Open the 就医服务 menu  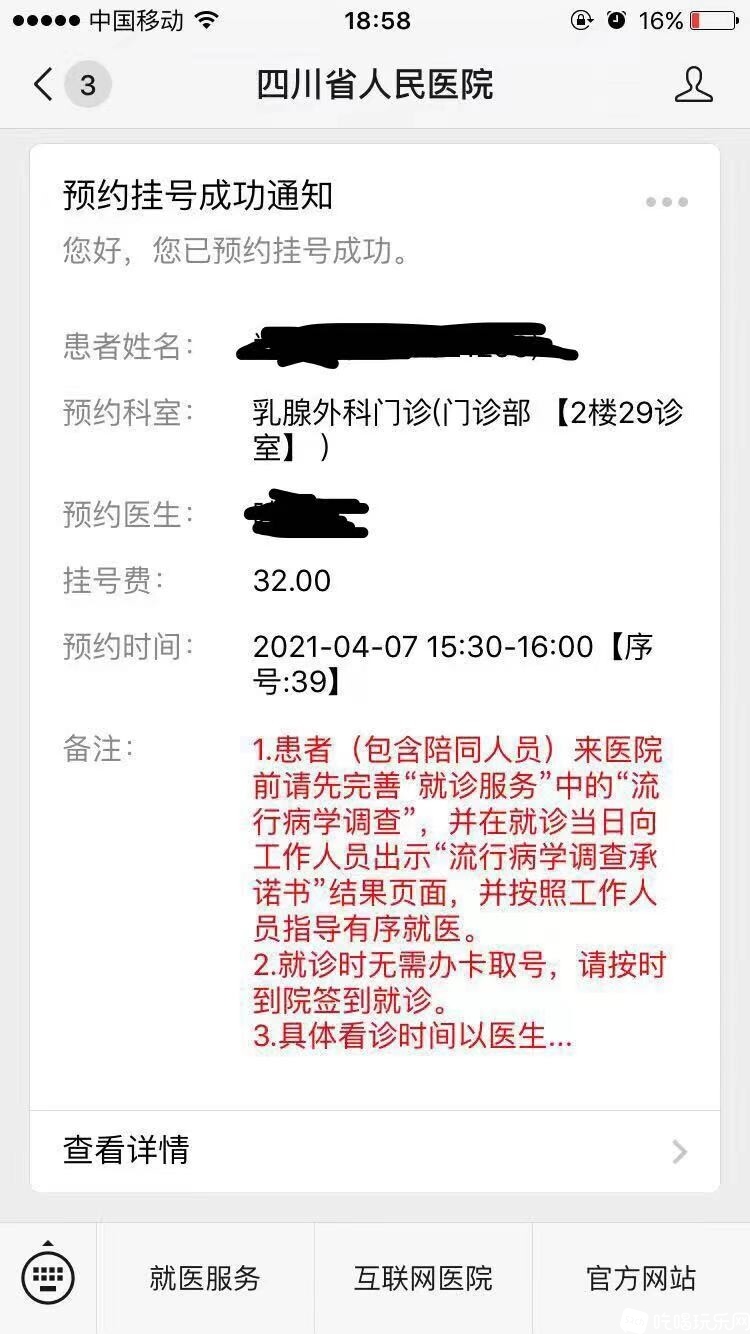(x=205, y=1278)
